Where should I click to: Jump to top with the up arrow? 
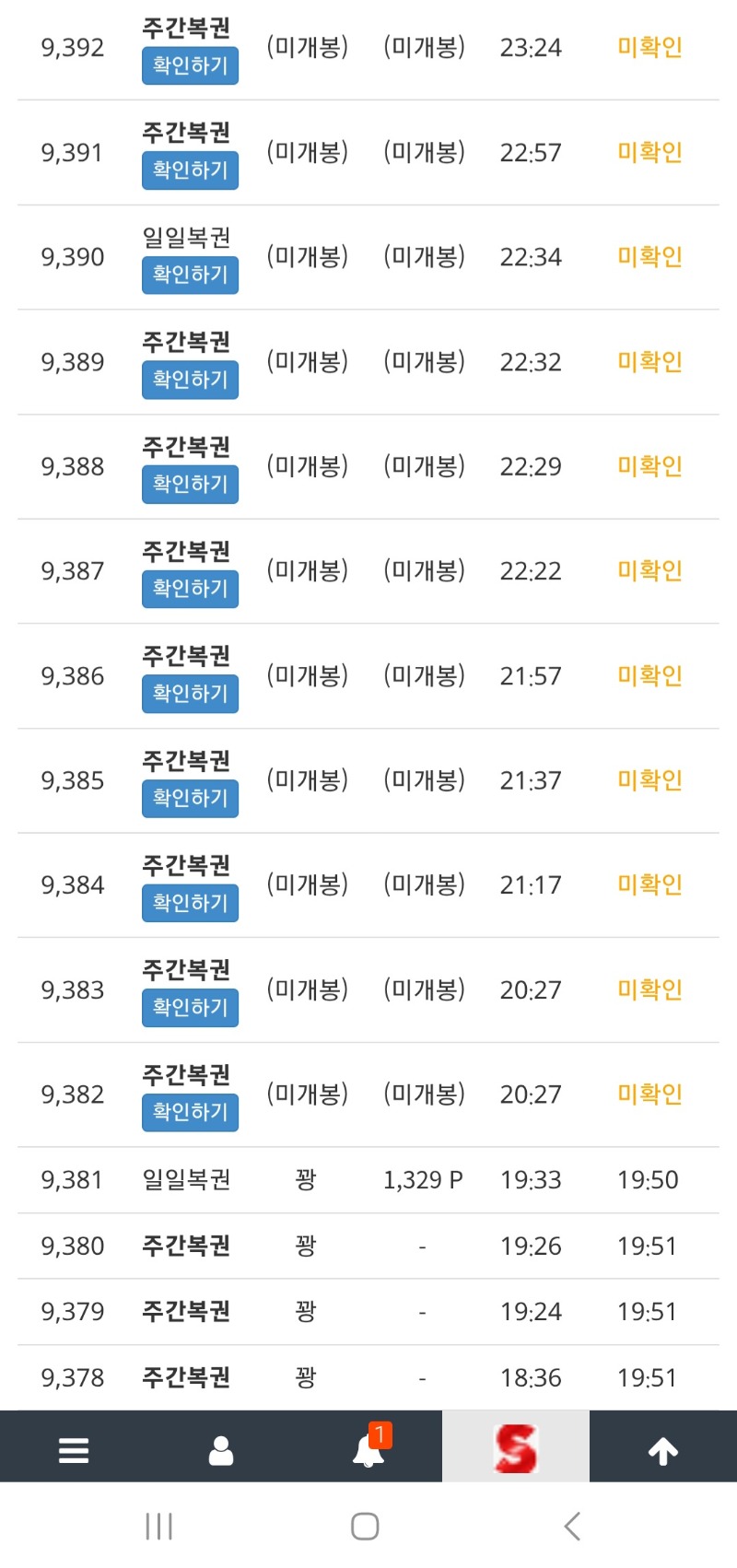pos(663,1450)
